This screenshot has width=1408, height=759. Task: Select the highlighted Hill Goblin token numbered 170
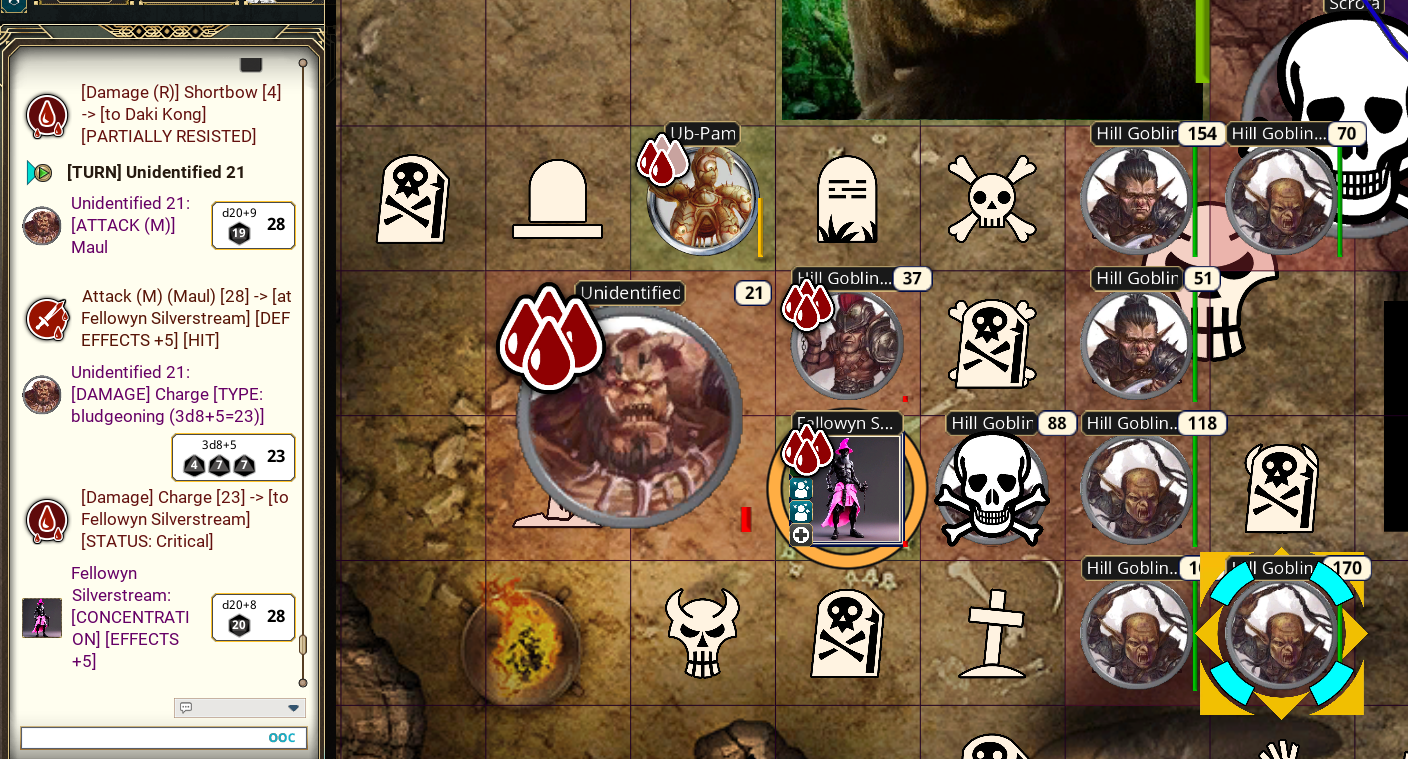click(1282, 635)
